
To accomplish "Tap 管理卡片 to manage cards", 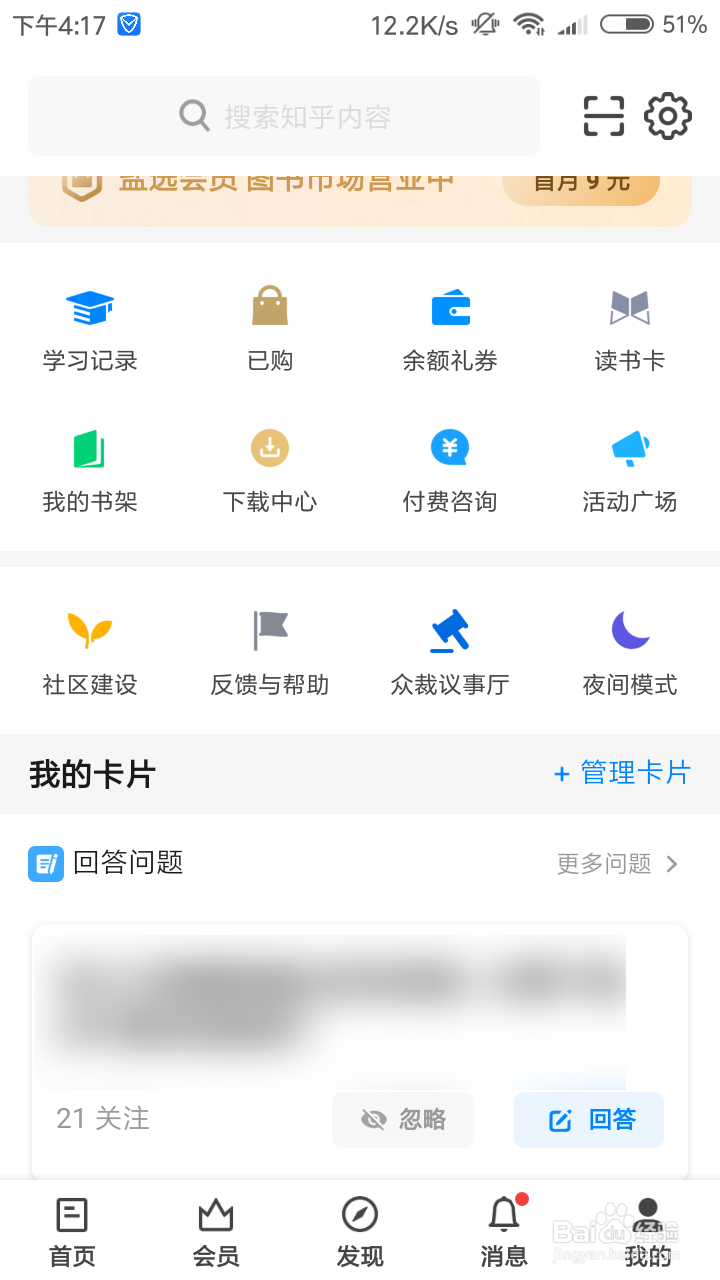I will click(622, 773).
